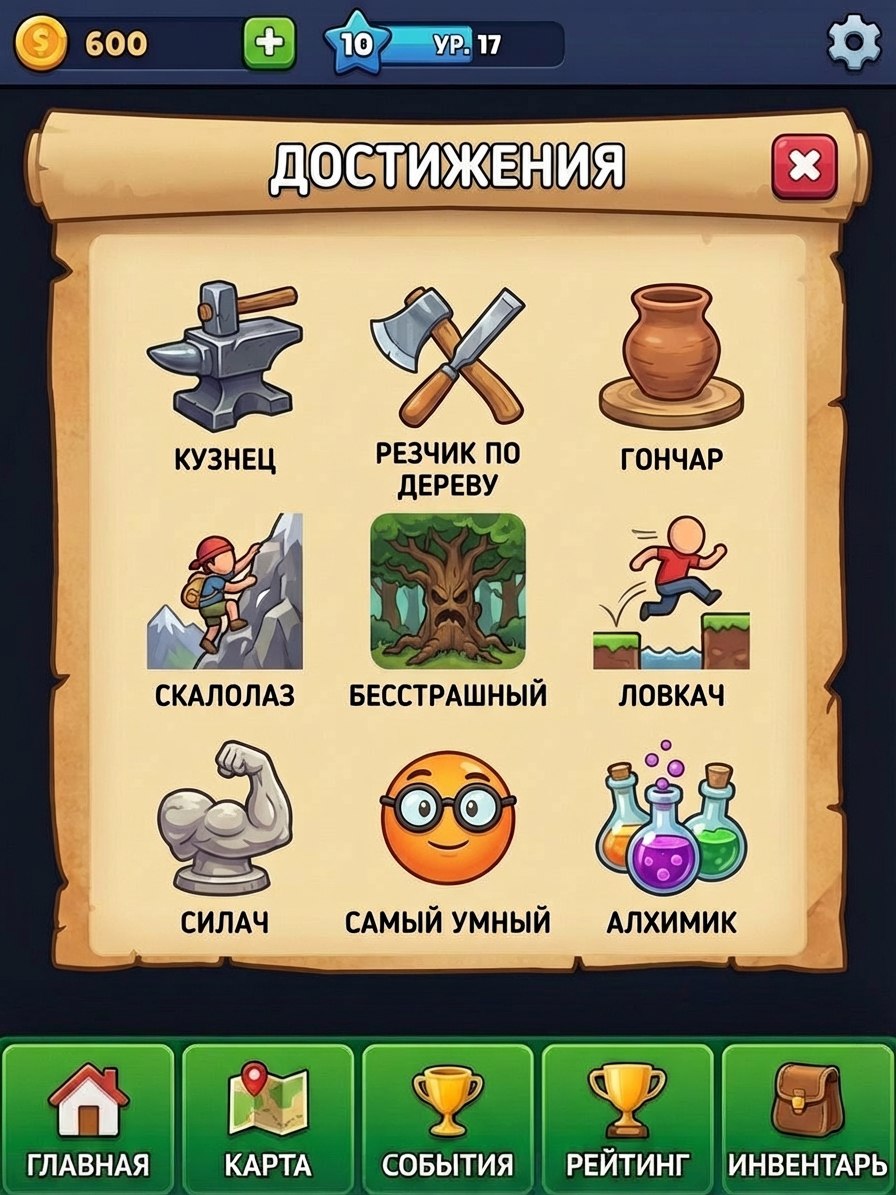Viewport: 896px width, 1195px height.
Task: Add more coins with the plus button
Action: (x=269, y=44)
